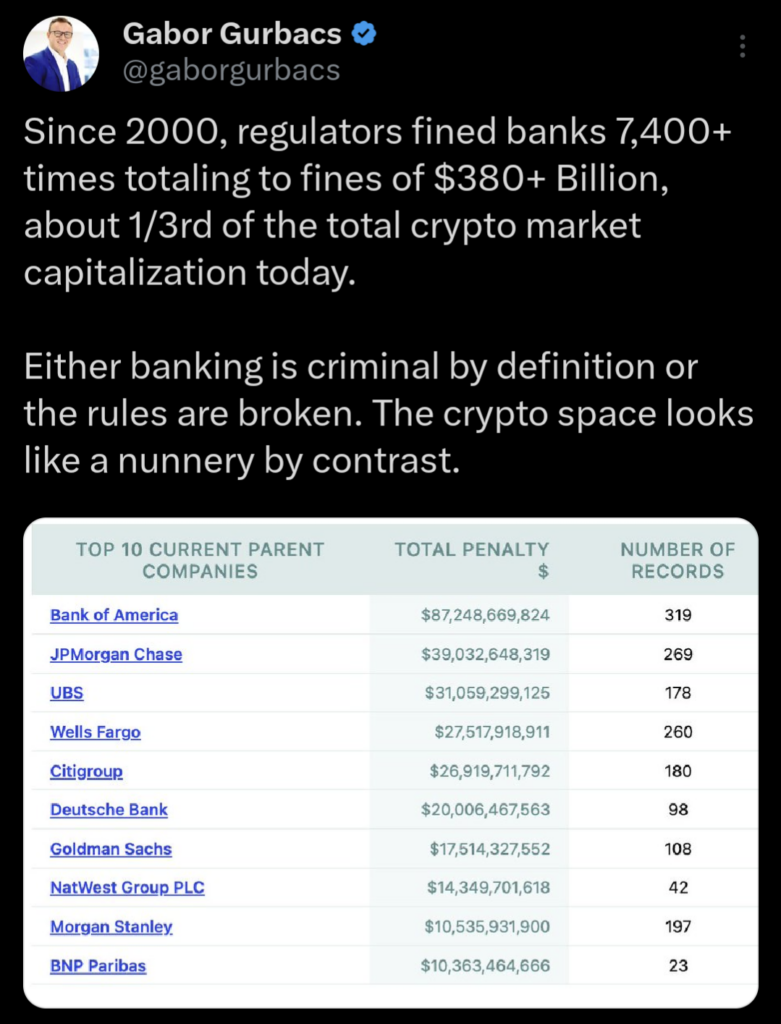Open Gabor Gurbacs' profile picture

[x=61, y=54]
